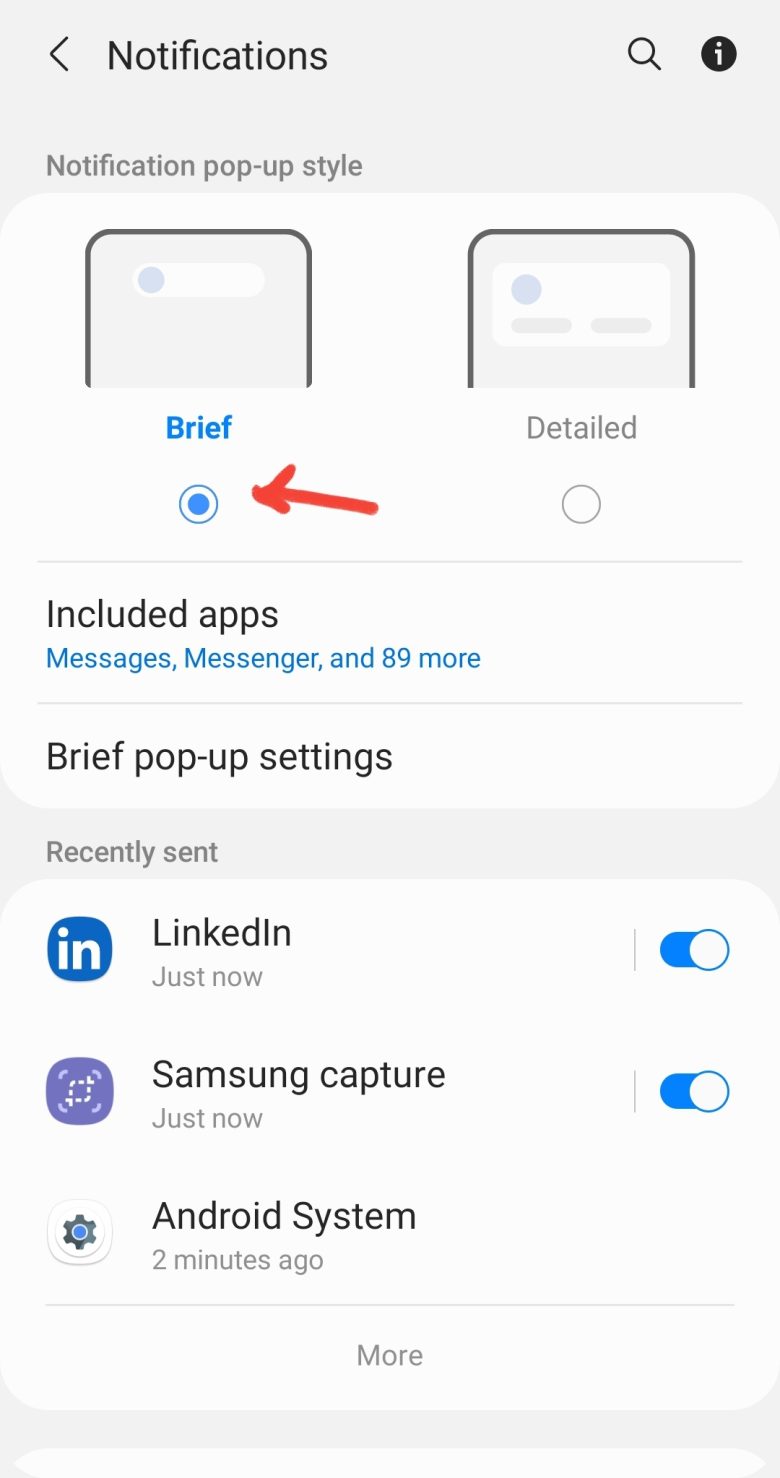Tap the Notification pop-up style heading

[x=203, y=165]
